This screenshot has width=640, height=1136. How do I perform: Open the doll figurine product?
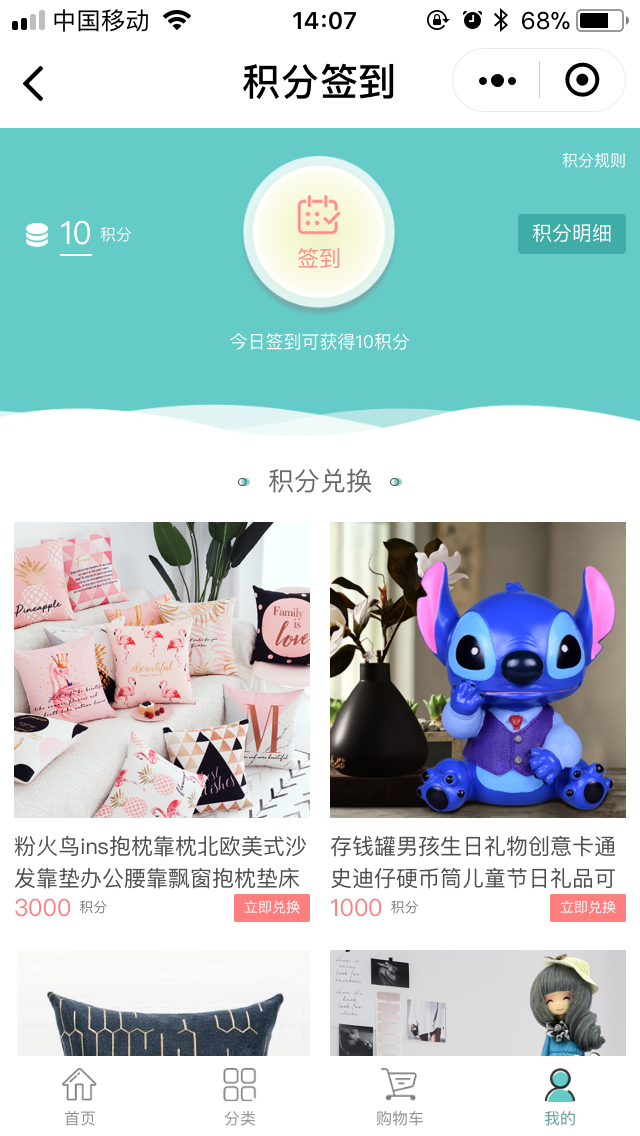[478, 1003]
